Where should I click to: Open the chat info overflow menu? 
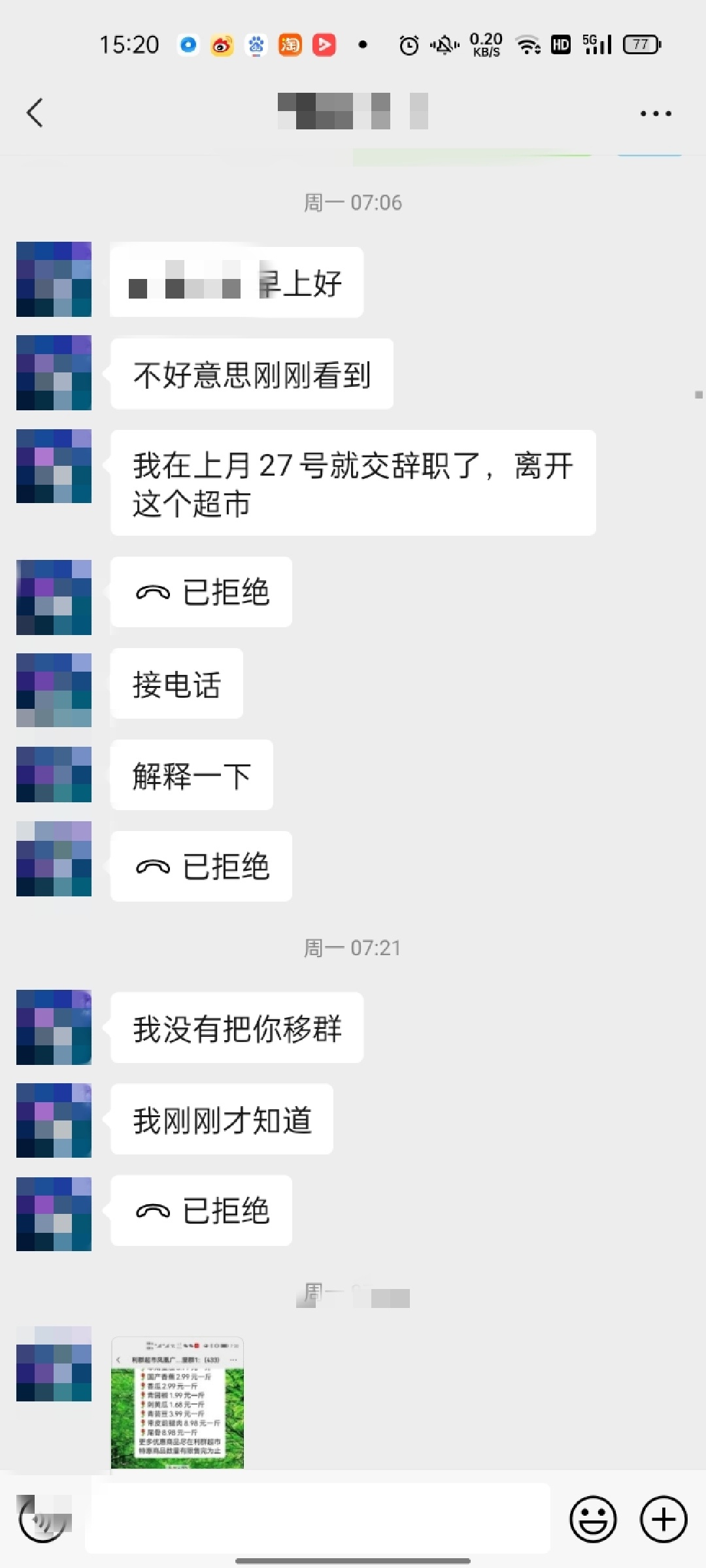[656, 113]
